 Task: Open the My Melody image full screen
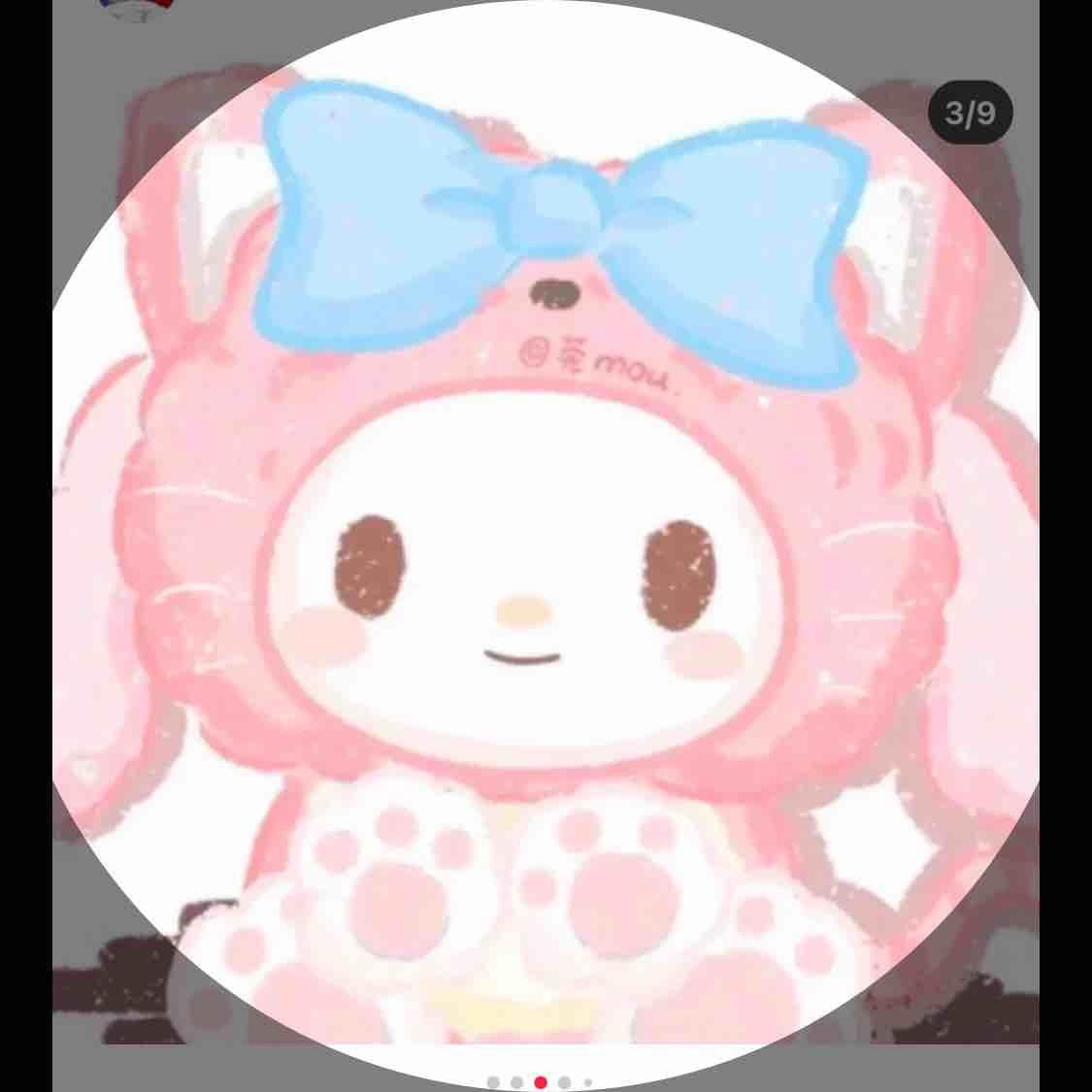[546, 546]
